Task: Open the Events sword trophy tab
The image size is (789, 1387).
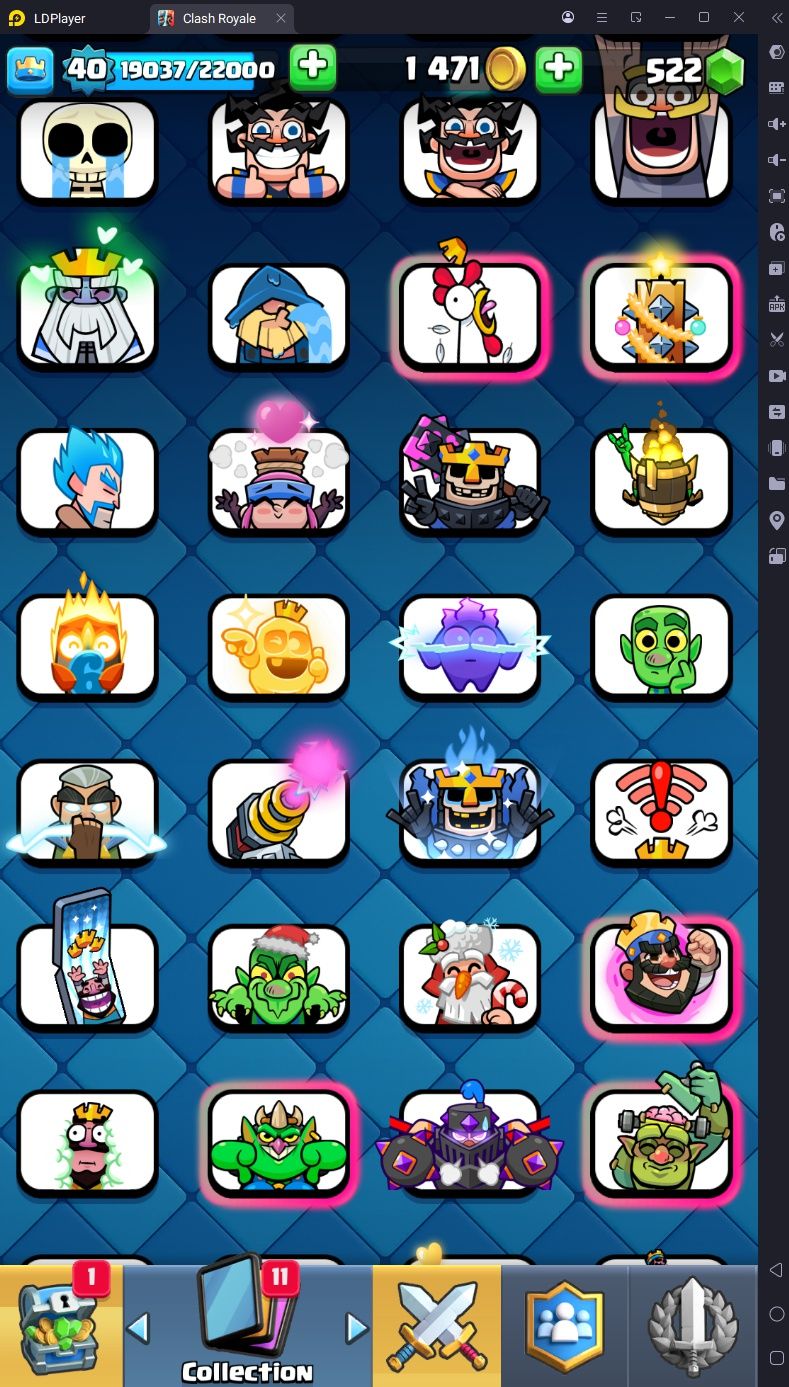Action: coord(693,1325)
